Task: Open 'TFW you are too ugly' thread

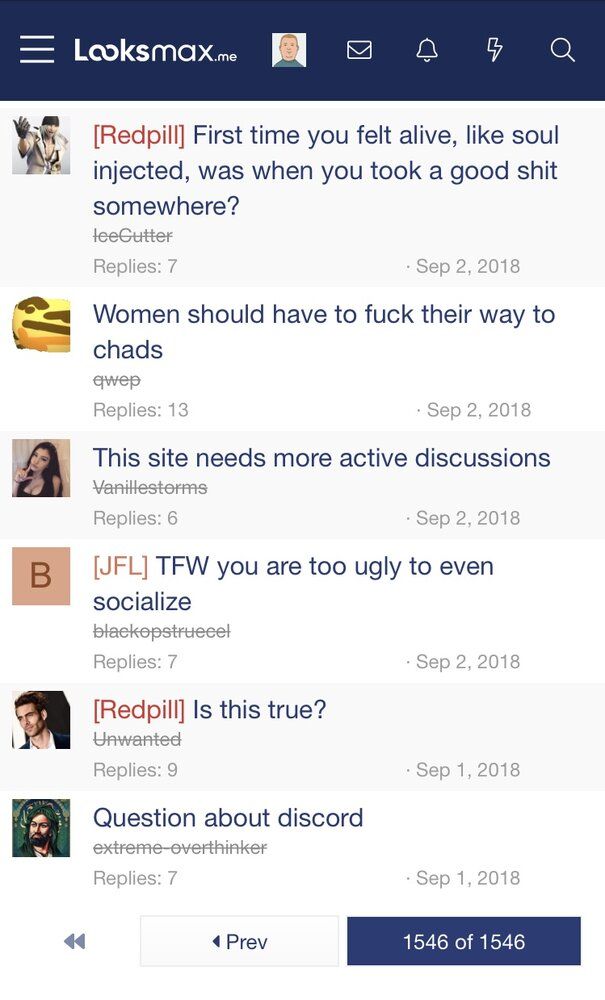Action: coord(293,583)
